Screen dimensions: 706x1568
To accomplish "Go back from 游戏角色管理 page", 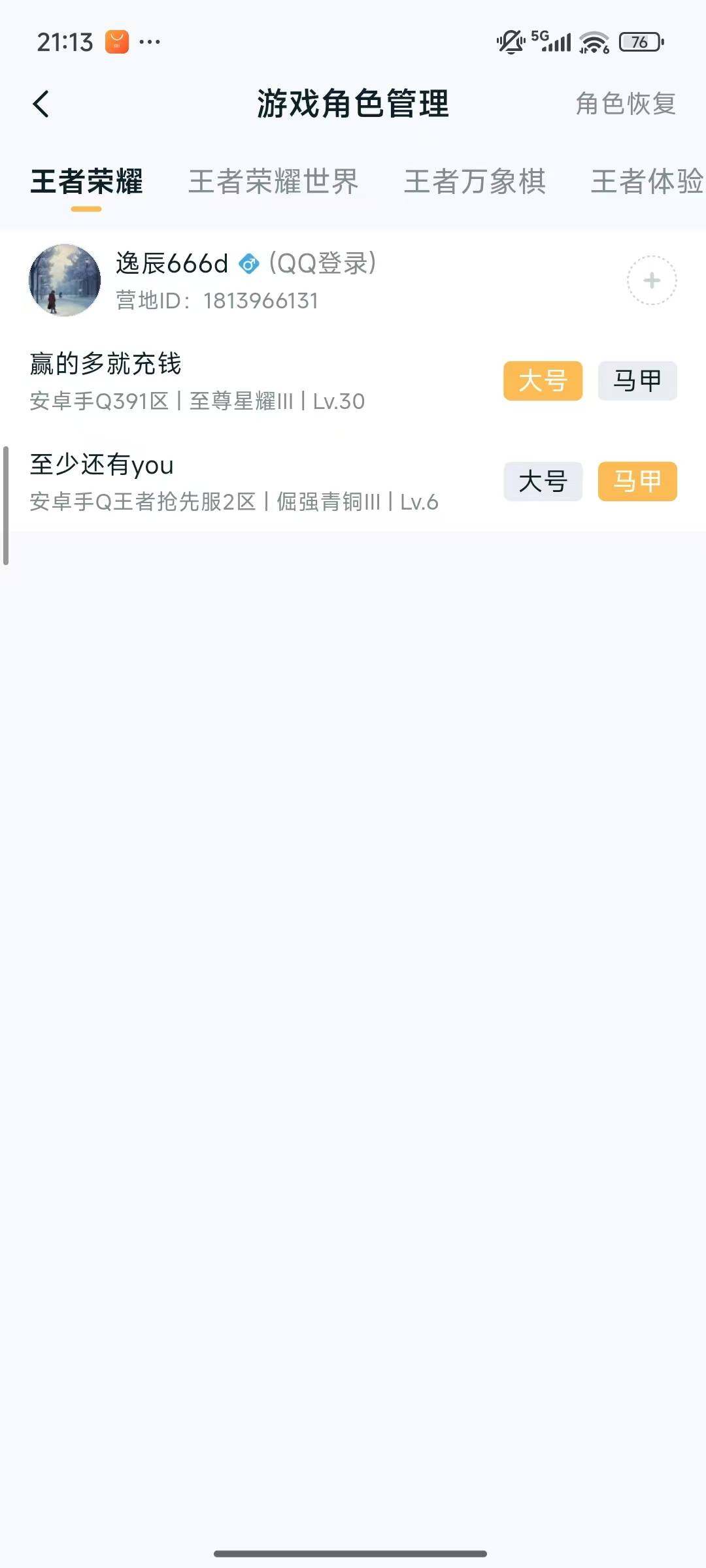I will point(41,104).
